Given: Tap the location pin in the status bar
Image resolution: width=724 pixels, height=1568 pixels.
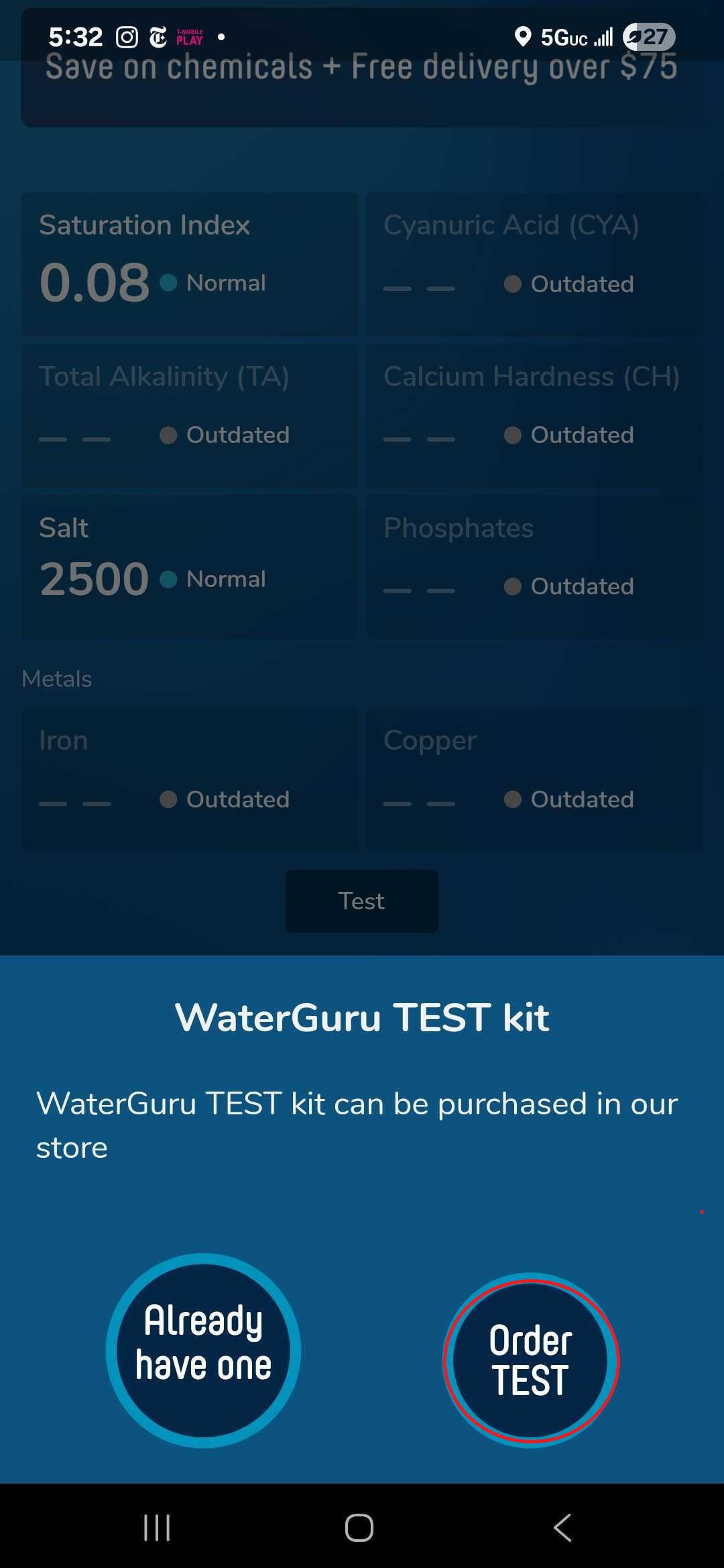Looking at the screenshot, I should [522, 36].
